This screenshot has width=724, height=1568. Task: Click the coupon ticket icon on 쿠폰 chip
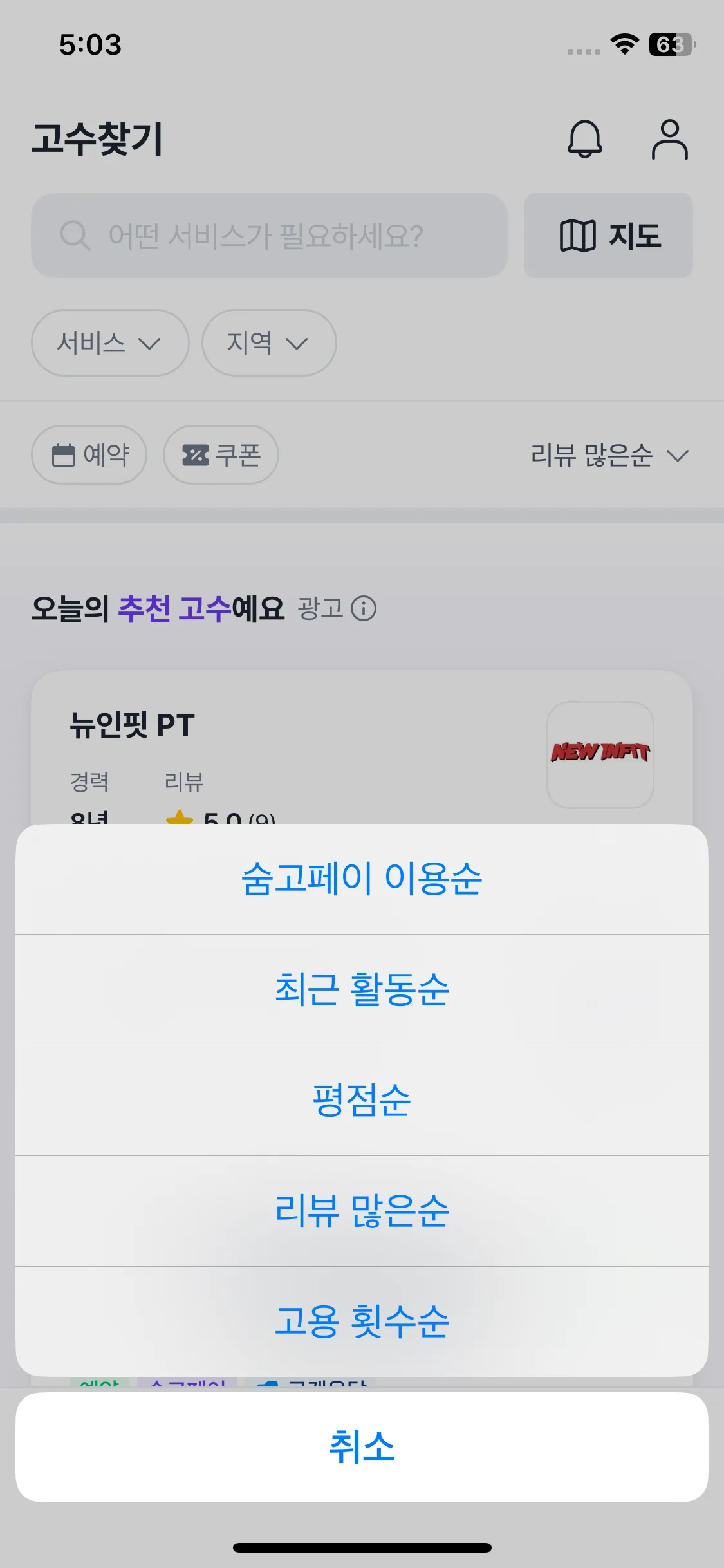pos(195,454)
